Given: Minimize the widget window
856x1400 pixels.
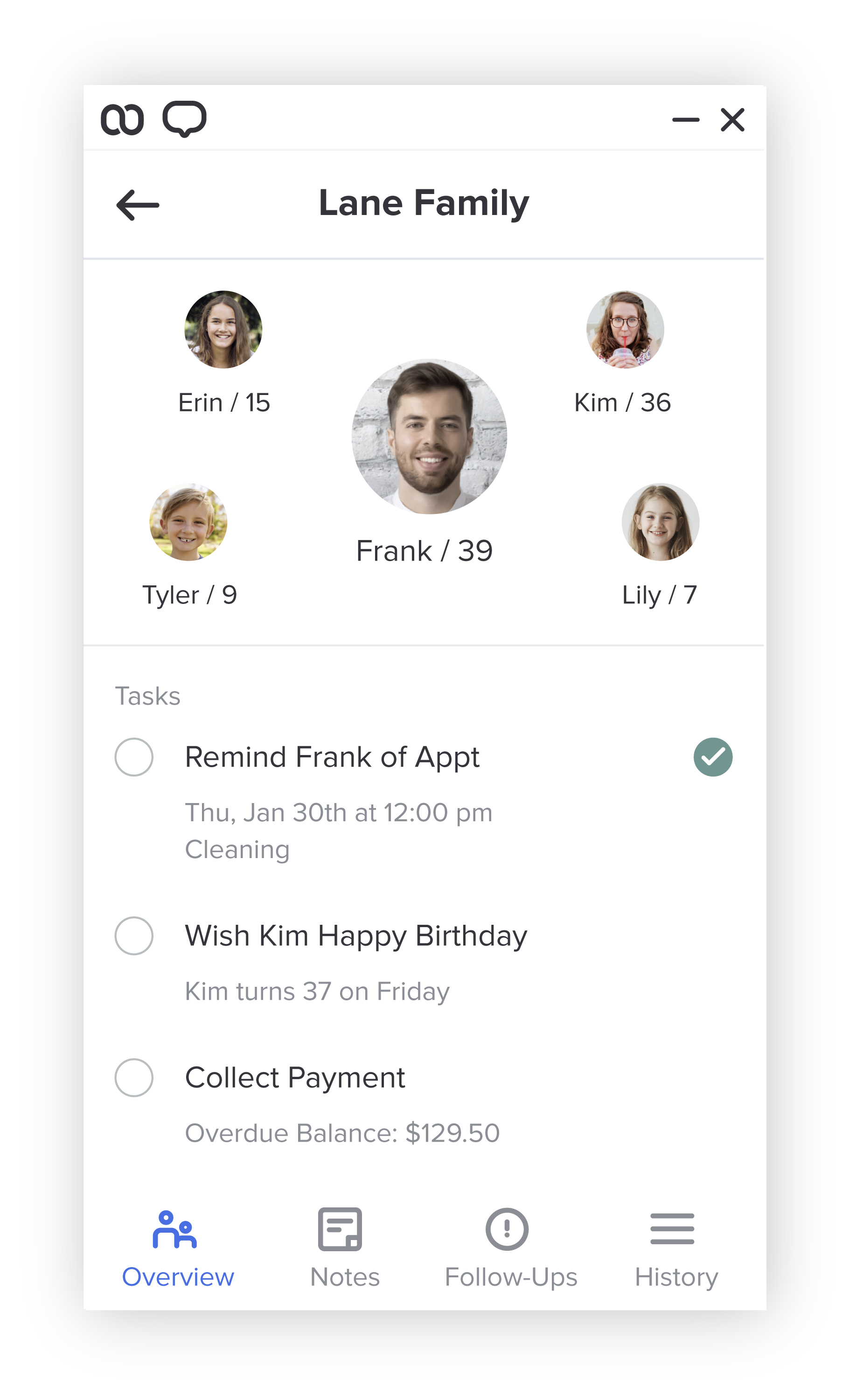Looking at the screenshot, I should (x=685, y=120).
